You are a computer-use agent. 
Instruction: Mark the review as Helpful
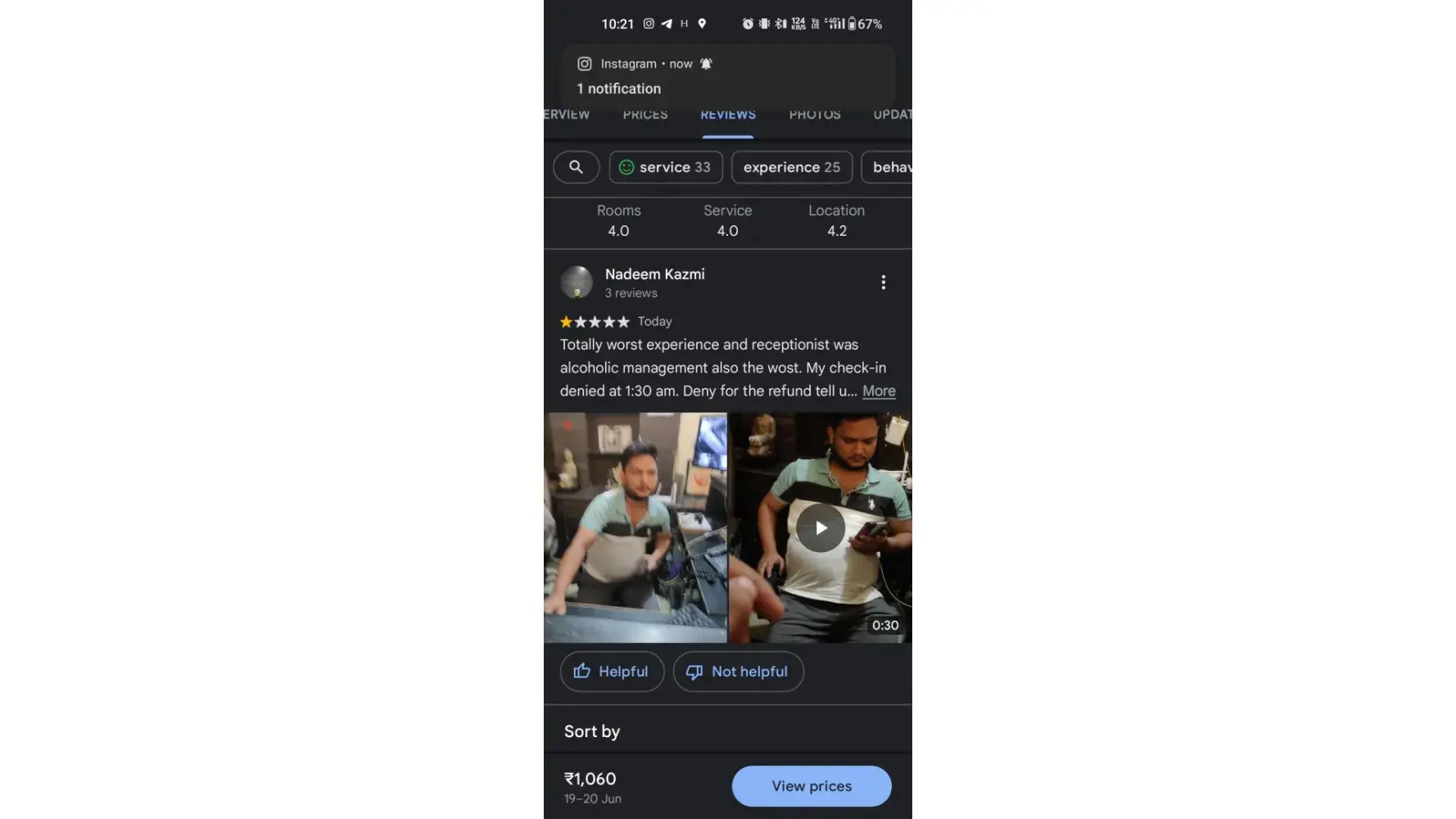[612, 672]
